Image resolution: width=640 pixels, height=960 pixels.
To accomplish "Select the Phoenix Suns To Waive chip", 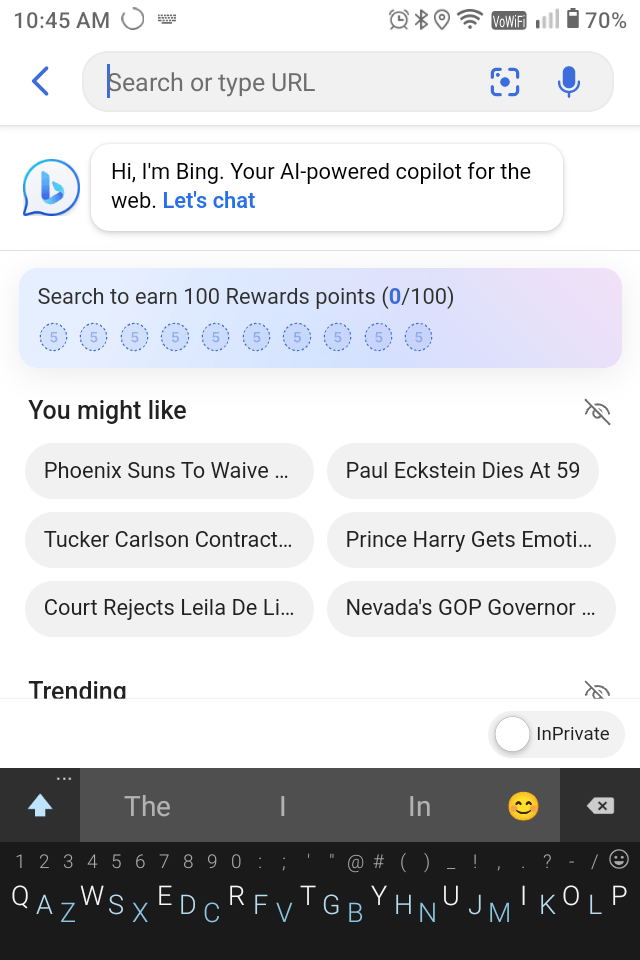I will (x=169, y=471).
